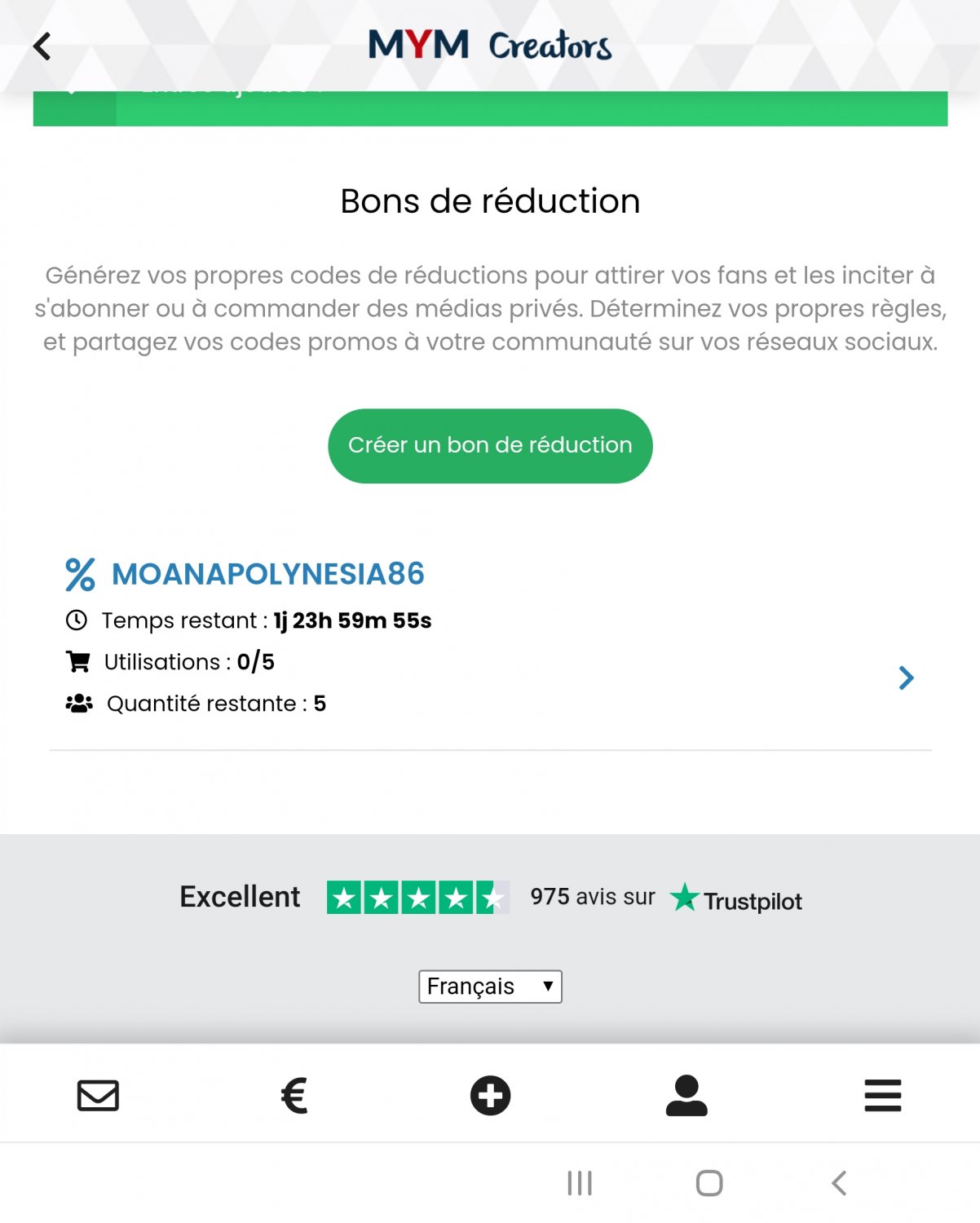Show recent apps from the navigation bar
This screenshot has width=980, height=1223.
click(x=580, y=1183)
